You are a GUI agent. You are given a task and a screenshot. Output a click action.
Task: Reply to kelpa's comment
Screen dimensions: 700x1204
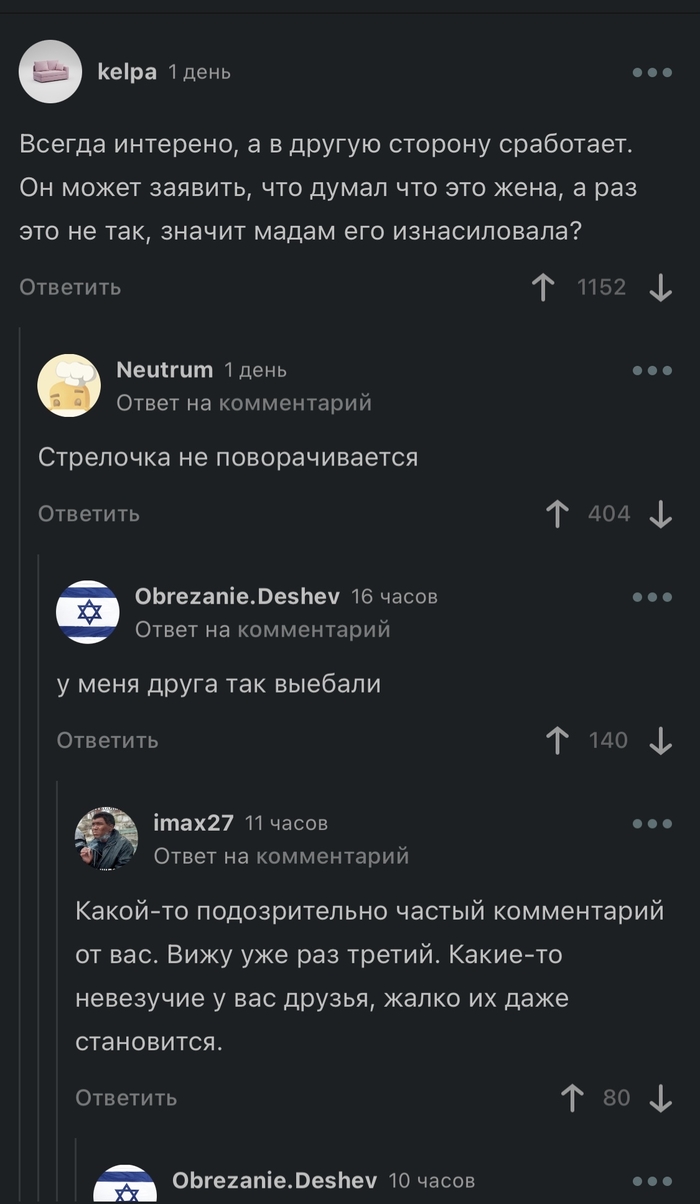coord(70,287)
